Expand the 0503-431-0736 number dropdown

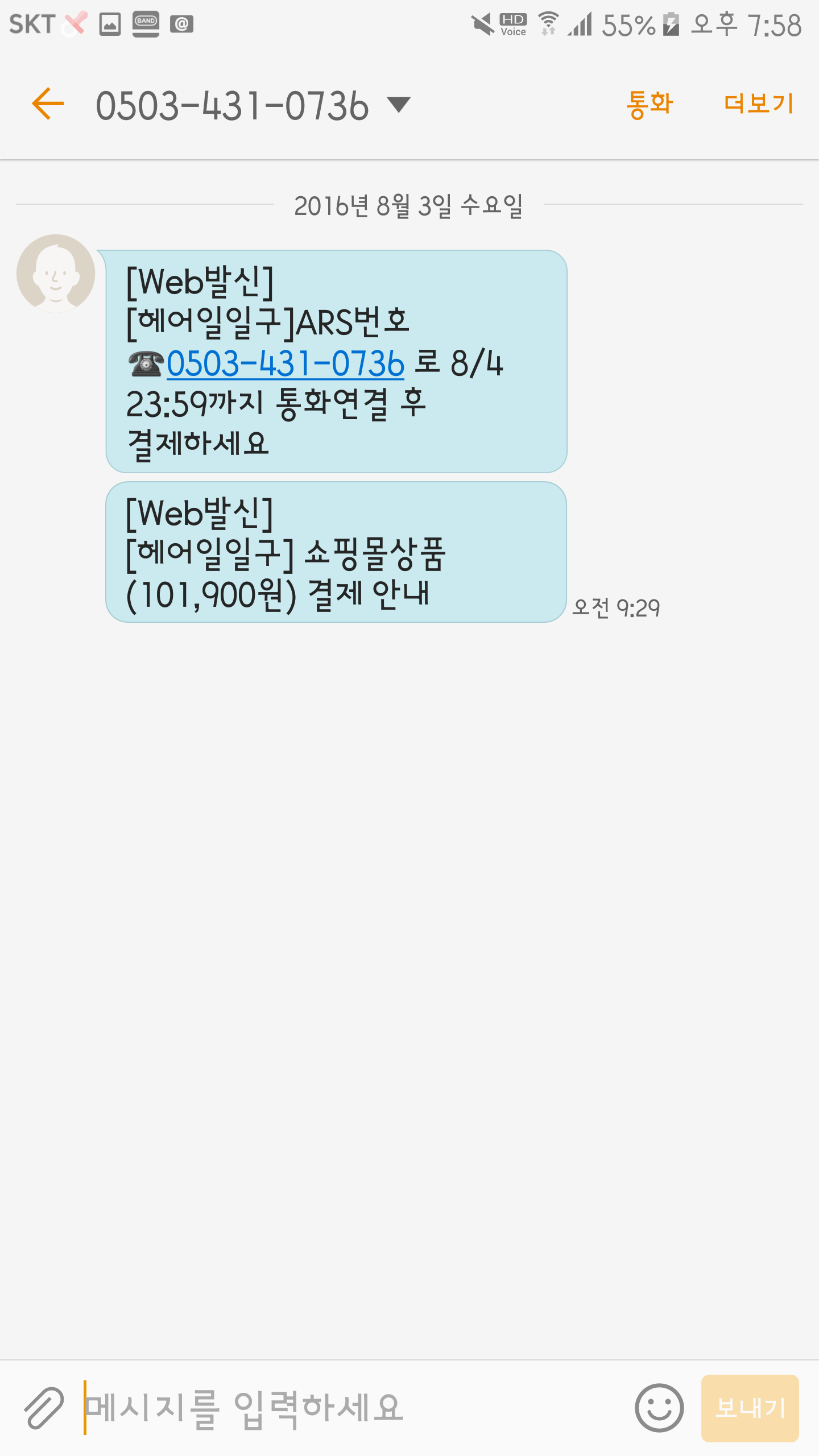398,105
